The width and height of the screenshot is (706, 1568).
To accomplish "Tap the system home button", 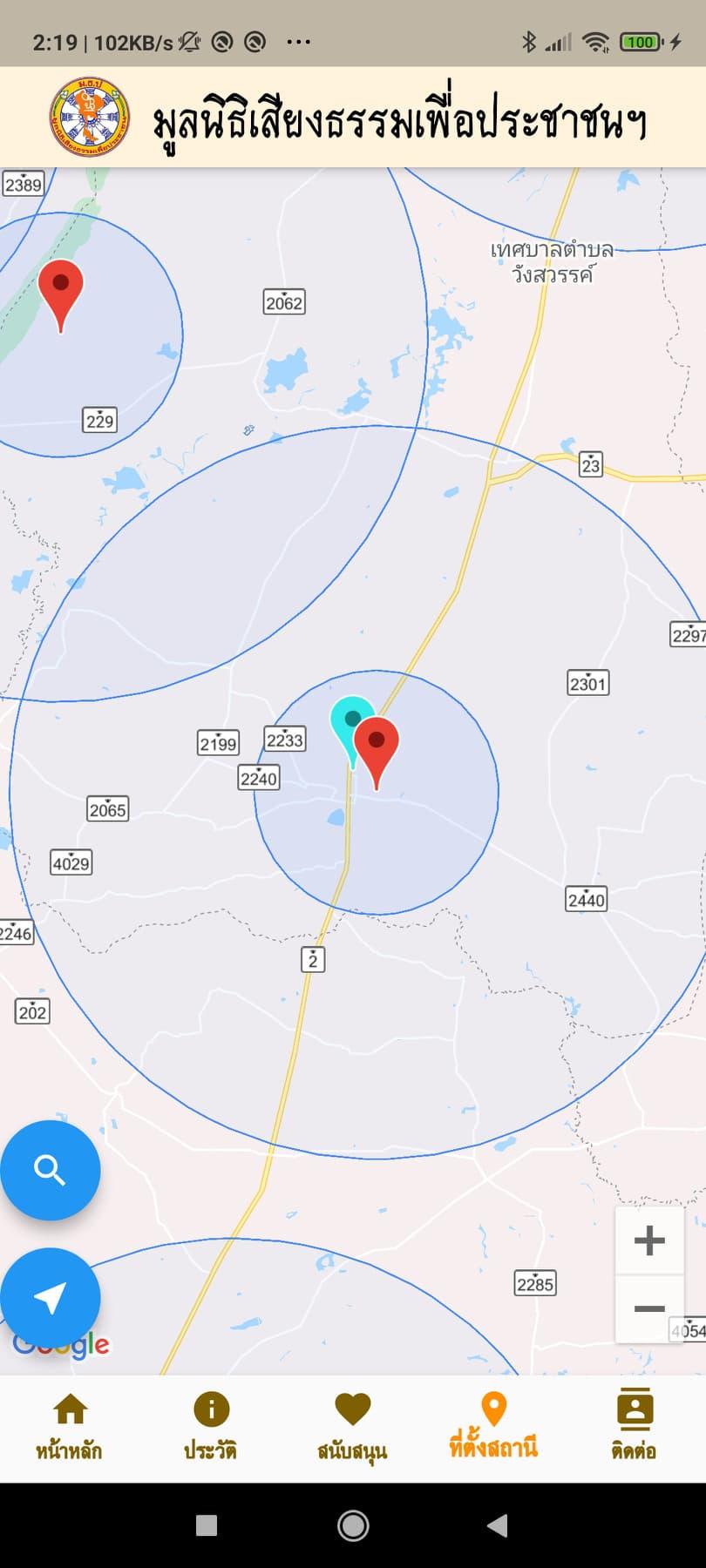I will [353, 1525].
